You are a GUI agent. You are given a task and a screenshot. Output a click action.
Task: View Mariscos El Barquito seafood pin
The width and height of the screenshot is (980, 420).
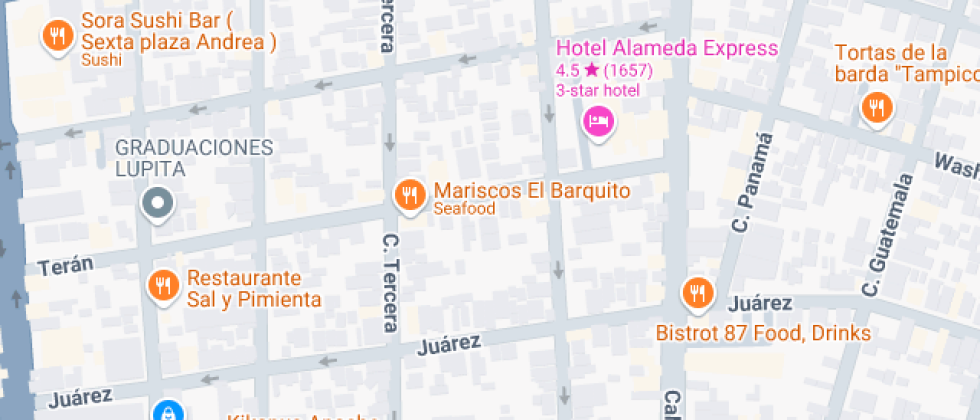(x=408, y=194)
